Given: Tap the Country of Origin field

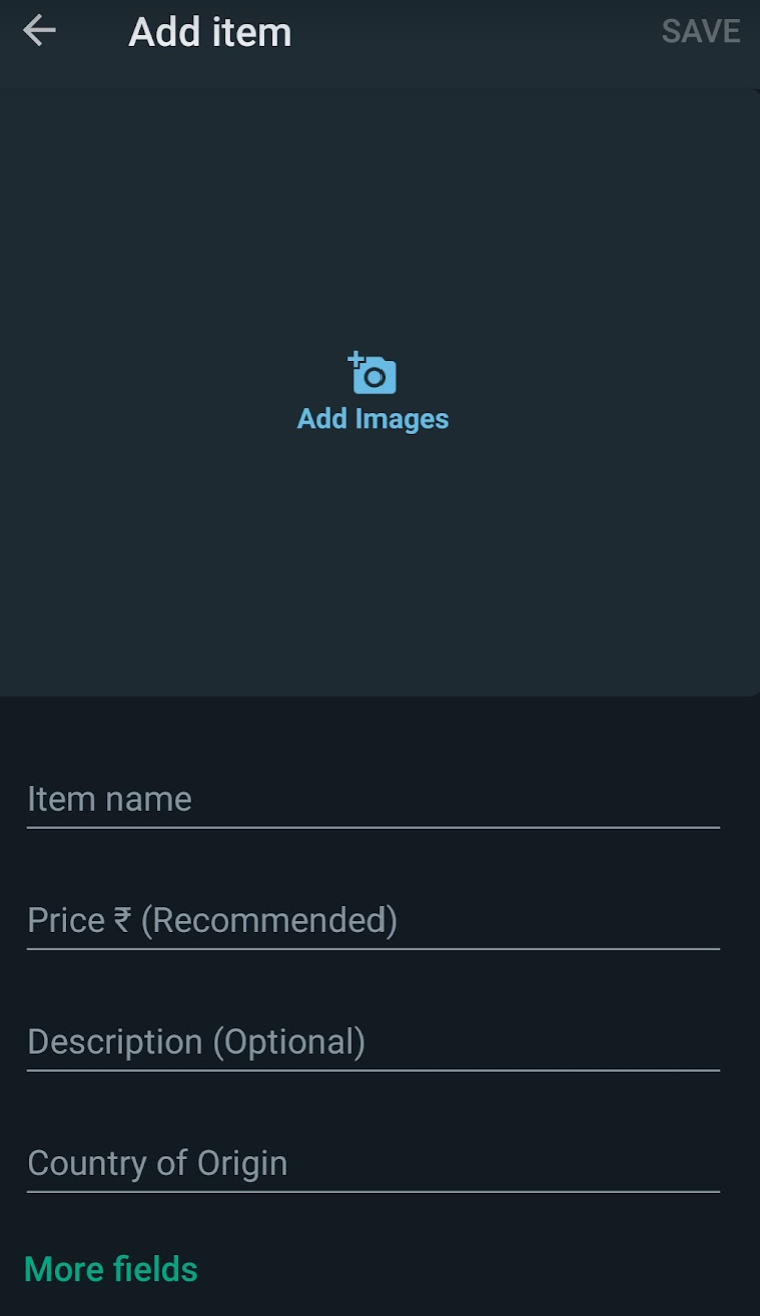Looking at the screenshot, I should coord(373,1164).
